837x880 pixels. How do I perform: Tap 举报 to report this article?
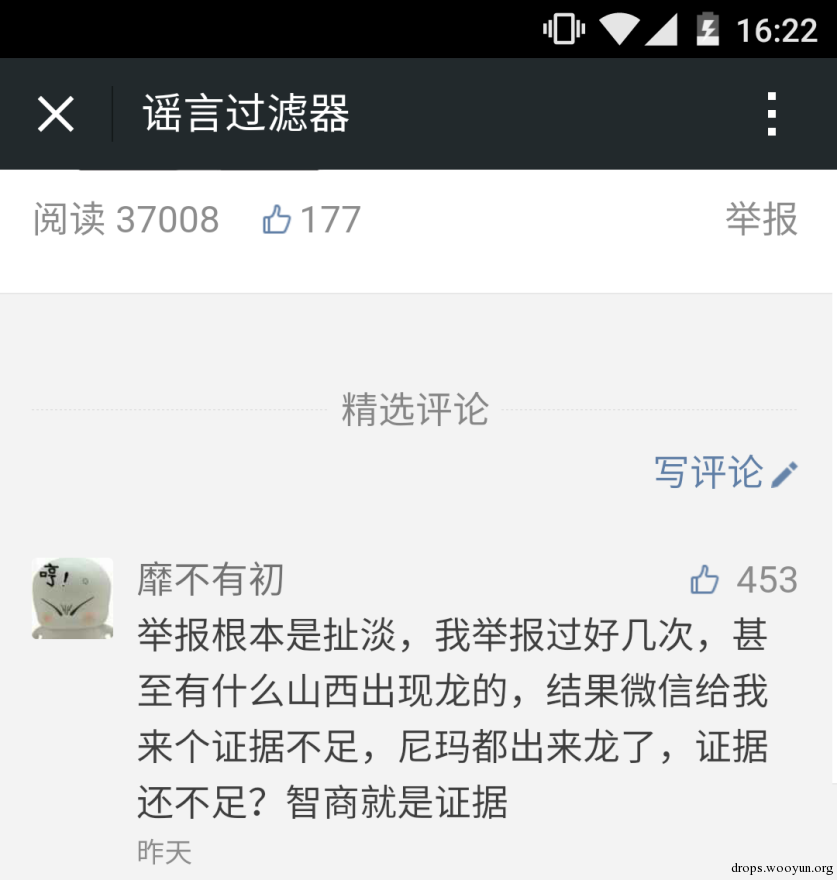pos(761,218)
